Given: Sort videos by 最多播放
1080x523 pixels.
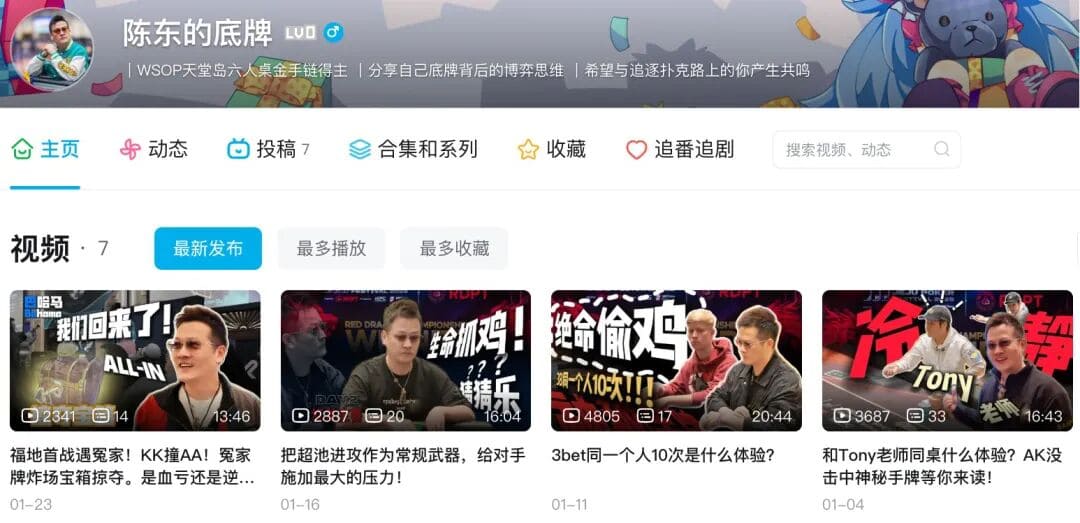Looking at the screenshot, I should click(x=331, y=248).
